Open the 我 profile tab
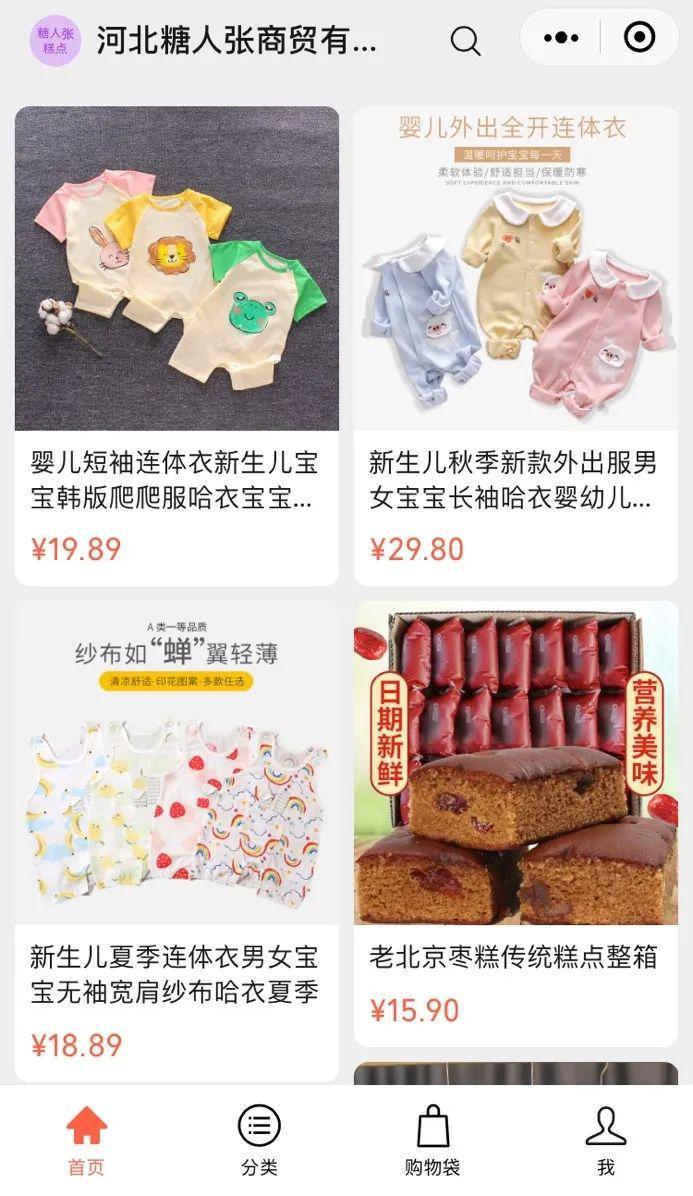The height and width of the screenshot is (1196, 693). (x=605, y=1140)
